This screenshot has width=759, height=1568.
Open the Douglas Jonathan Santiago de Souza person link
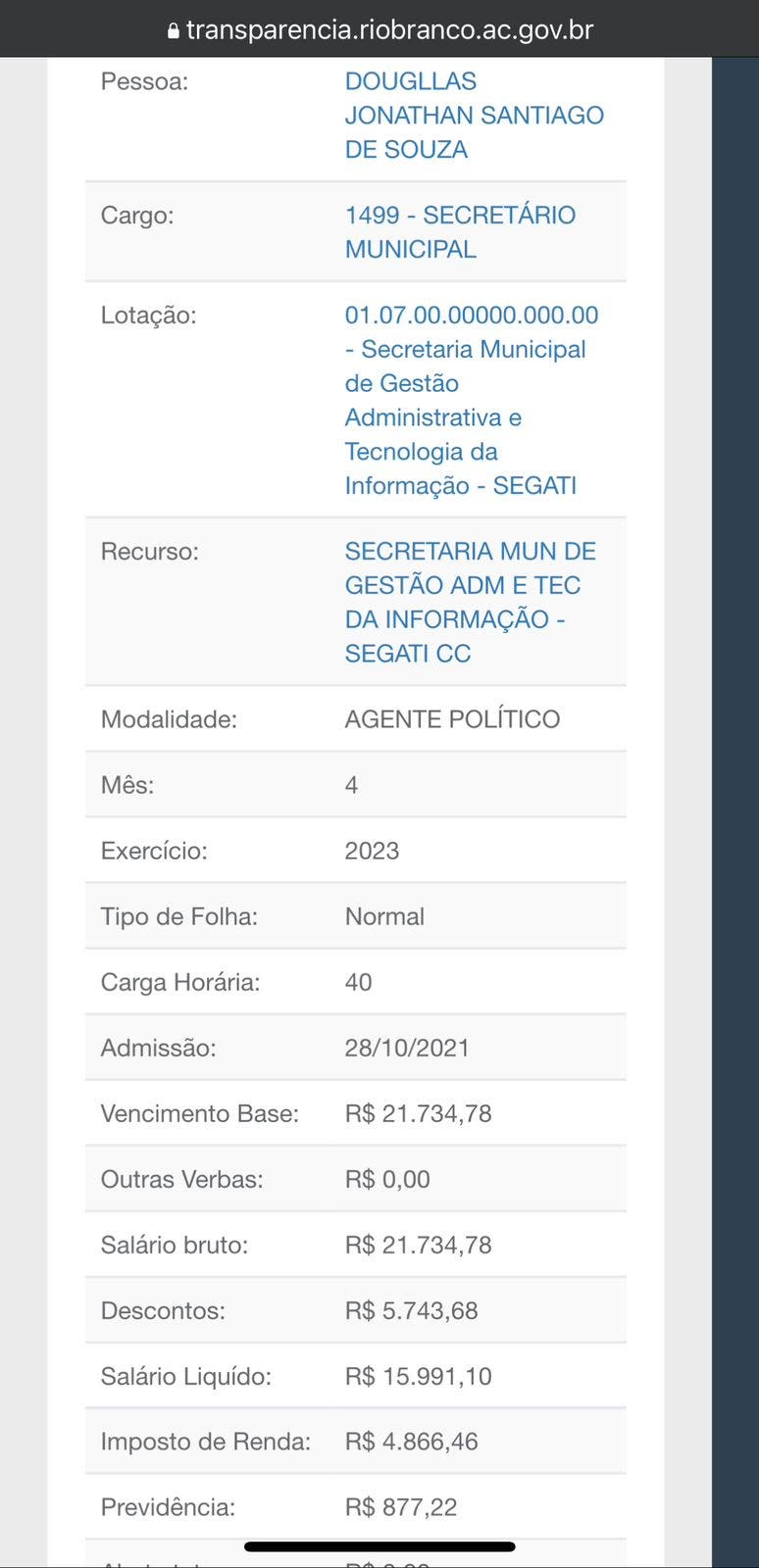[474, 116]
